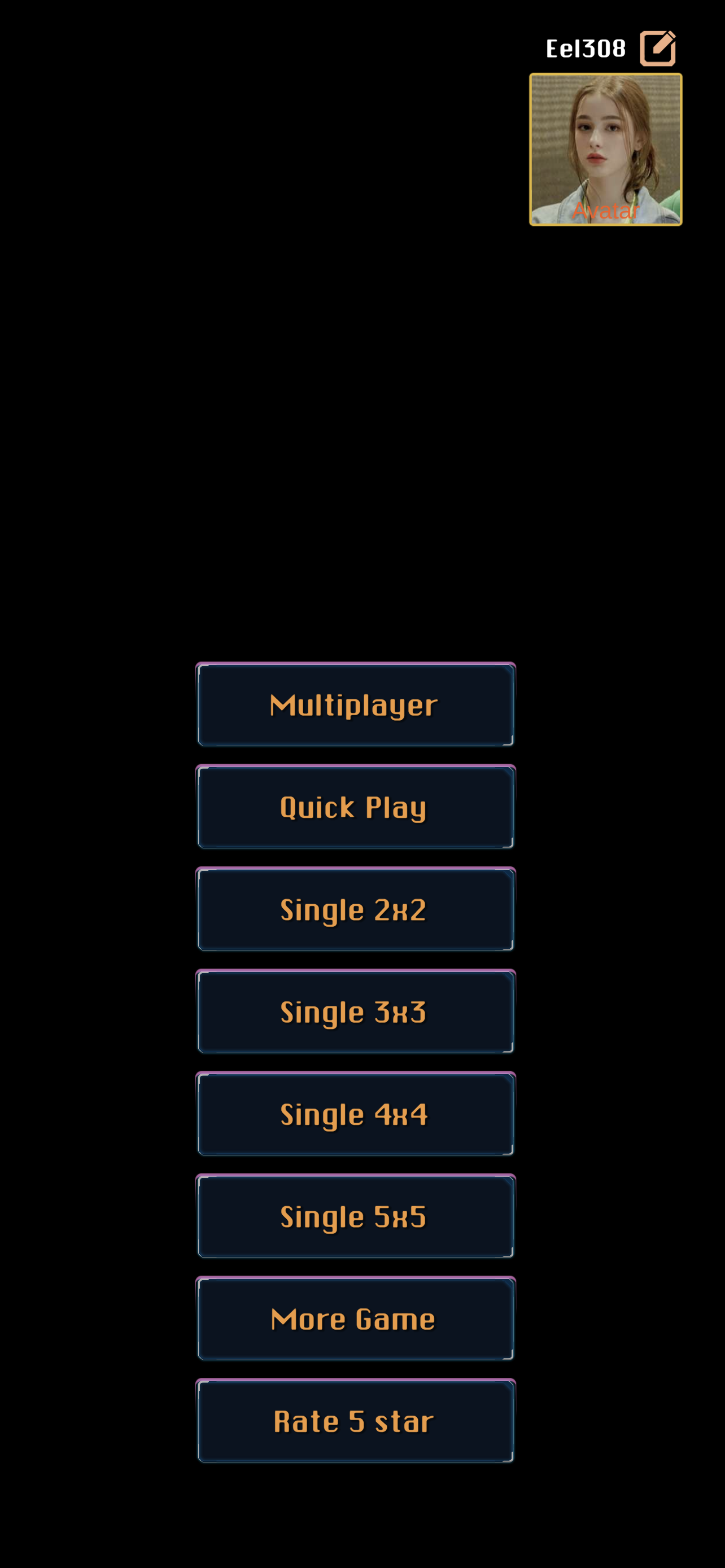This screenshot has height=1568, width=725.
Task: Open the Single 5x5 mode
Action: pyautogui.click(x=356, y=1216)
